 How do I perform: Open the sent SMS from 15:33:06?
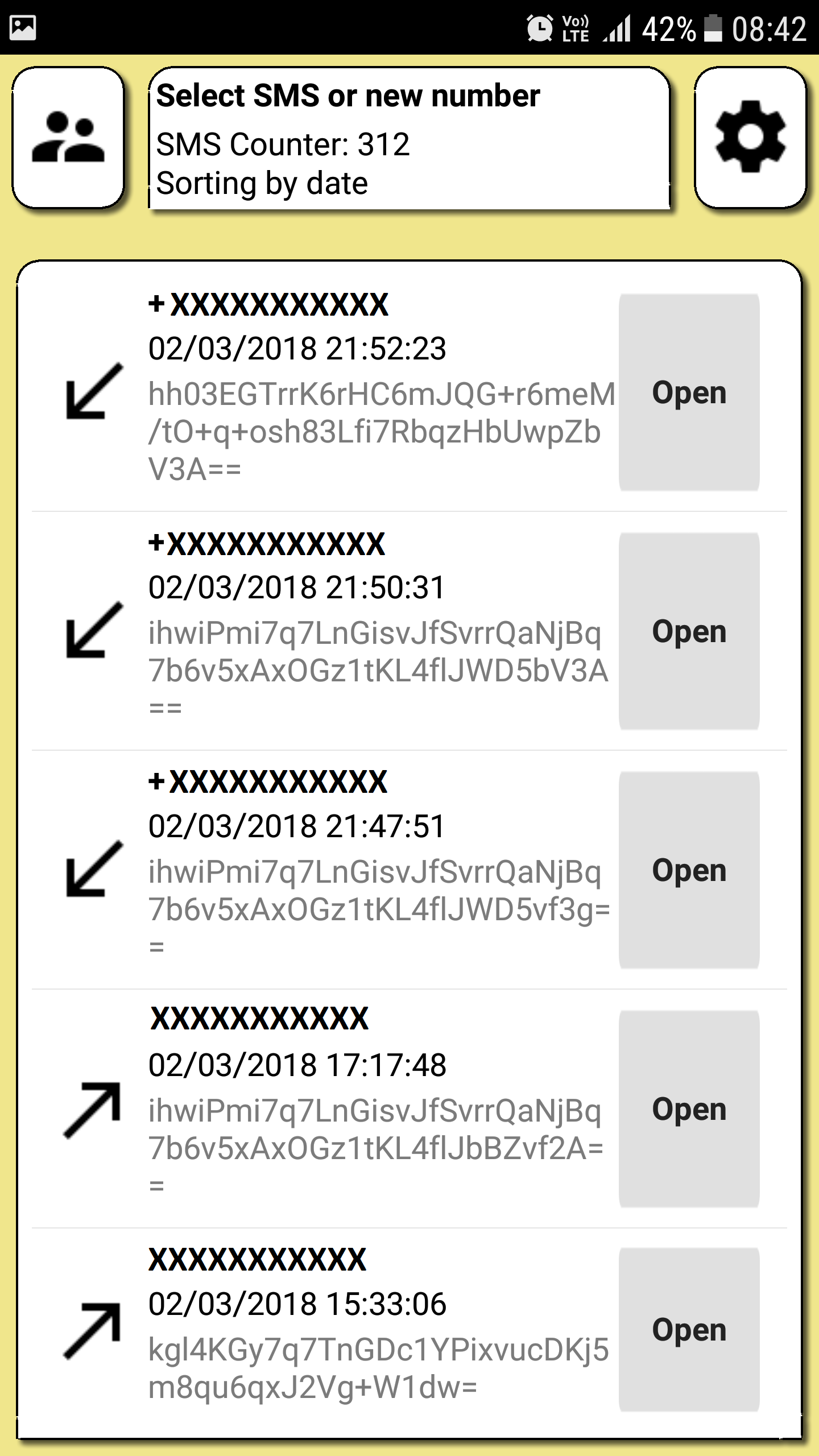[x=689, y=1330]
